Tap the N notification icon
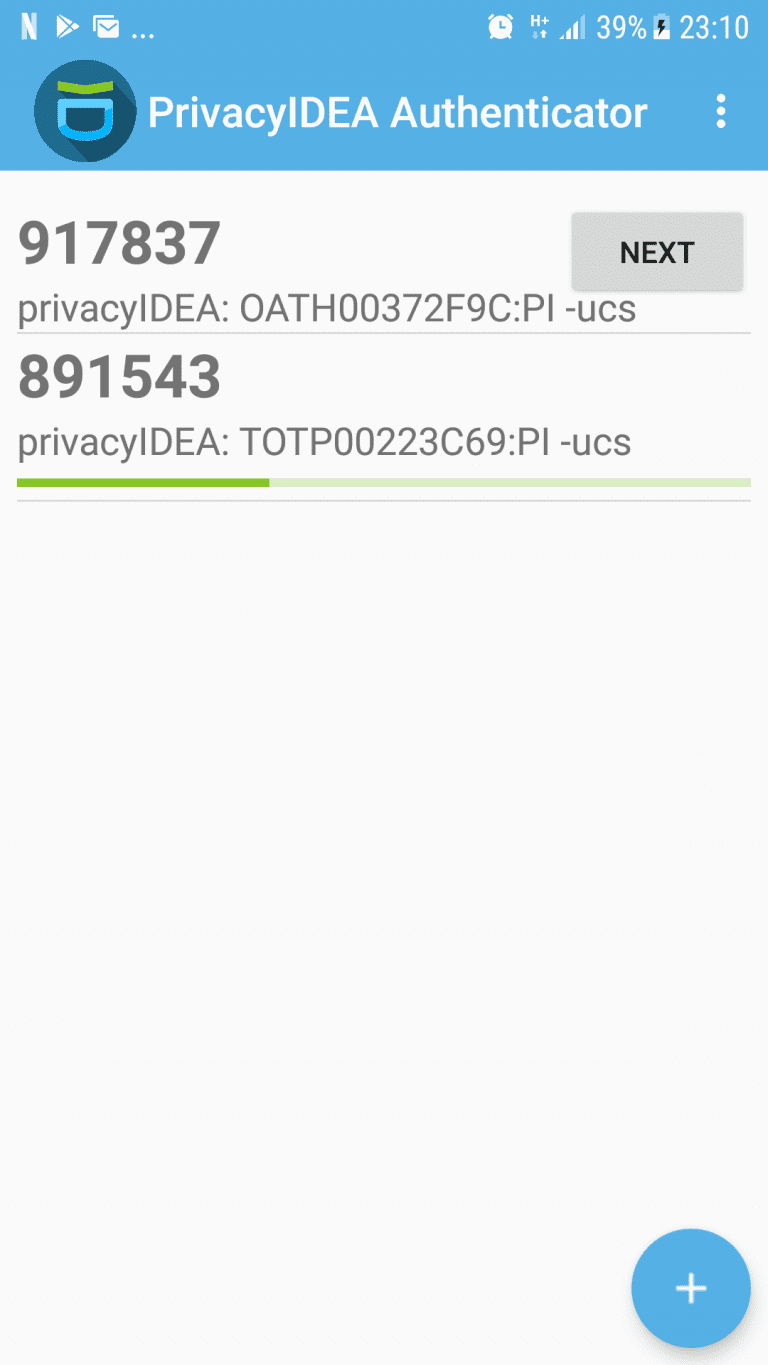This screenshot has height=1365, width=768. 27,27
